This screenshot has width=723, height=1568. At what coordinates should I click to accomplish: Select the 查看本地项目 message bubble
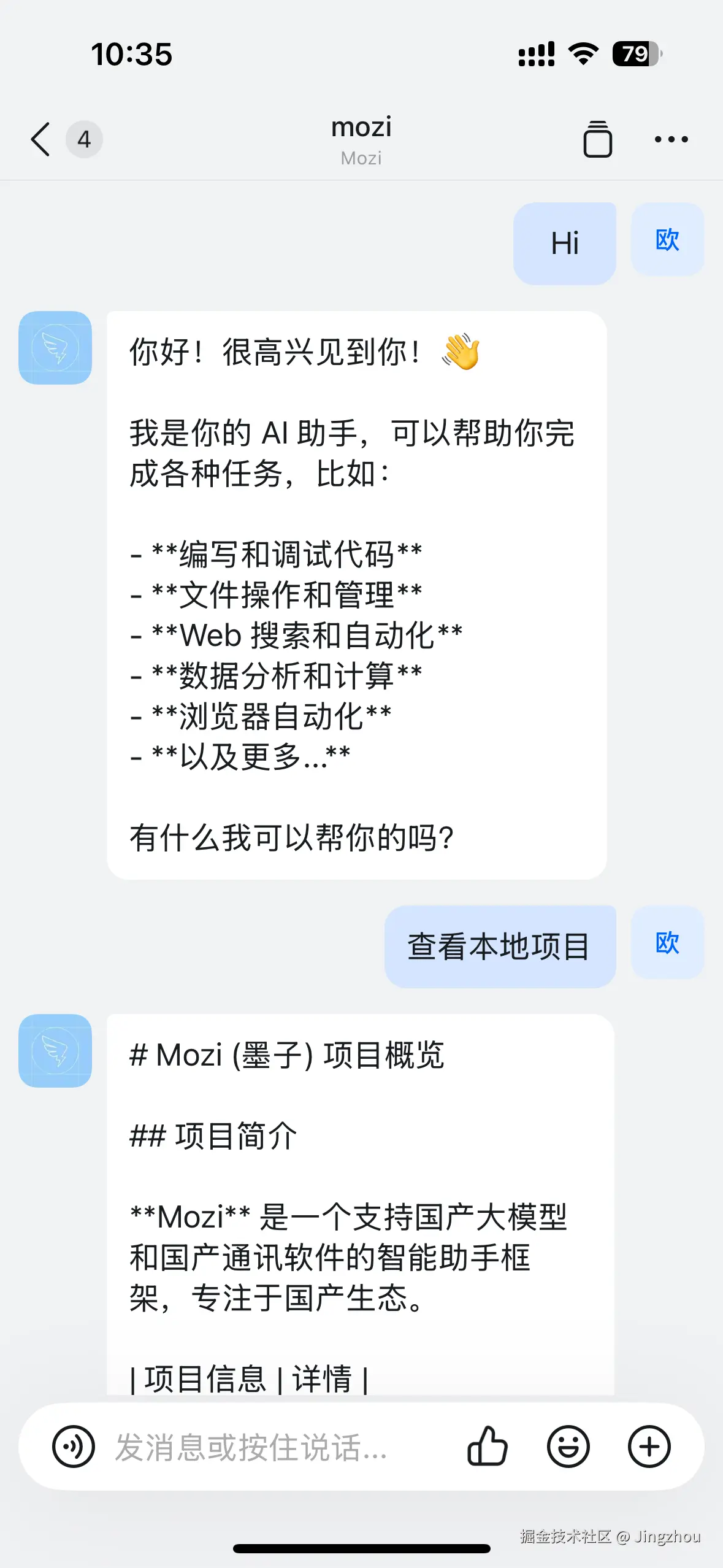coord(500,945)
